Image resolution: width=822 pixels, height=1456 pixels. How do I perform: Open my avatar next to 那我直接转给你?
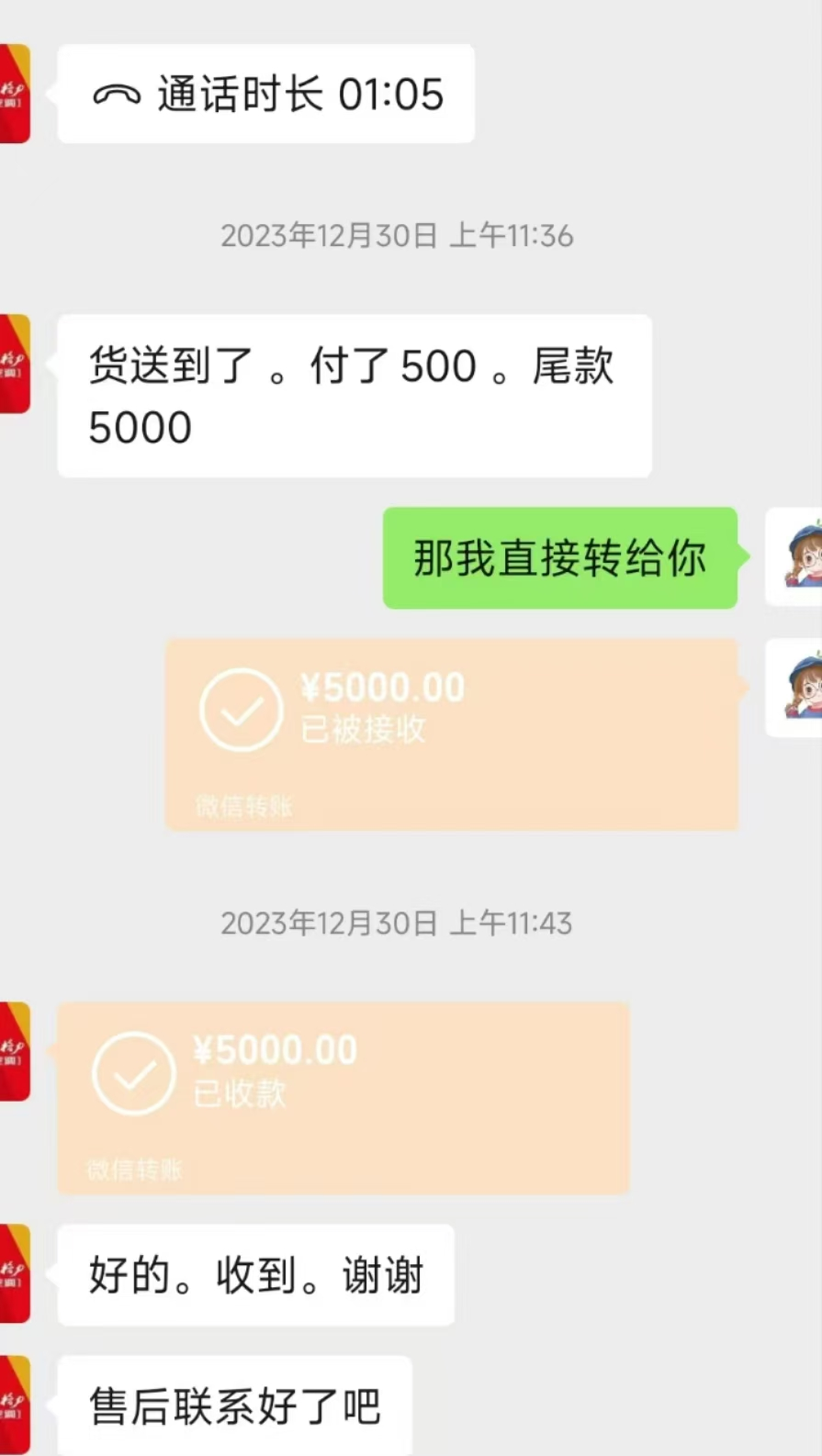coord(795,556)
